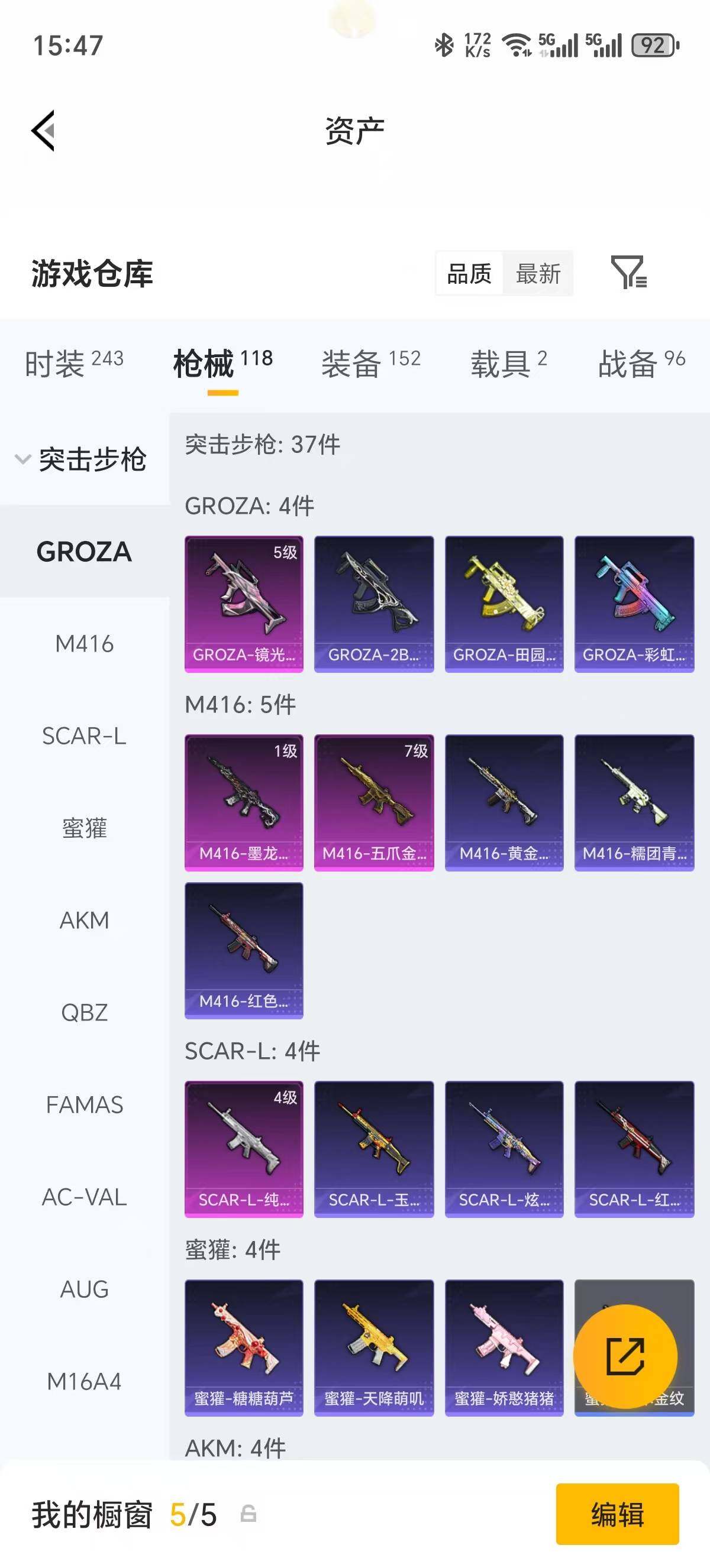Viewport: 710px width, 1568px height.
Task: Open the GROZA-镜光 level 5 skin
Action: [x=244, y=604]
